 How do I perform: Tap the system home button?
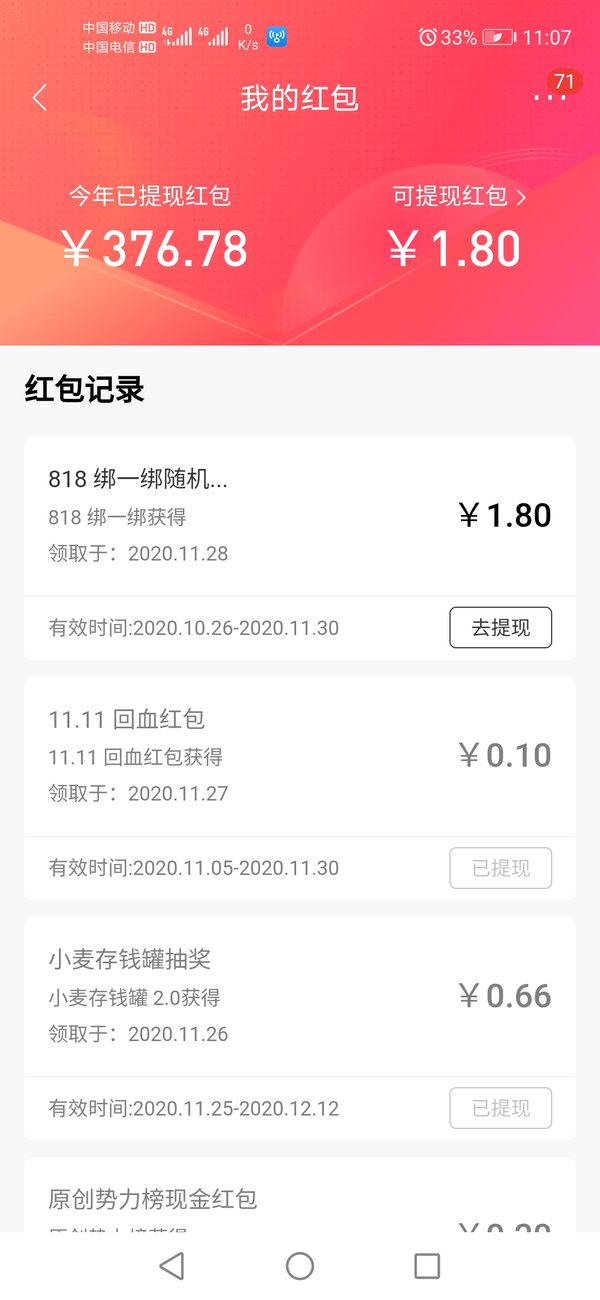[x=300, y=1266]
